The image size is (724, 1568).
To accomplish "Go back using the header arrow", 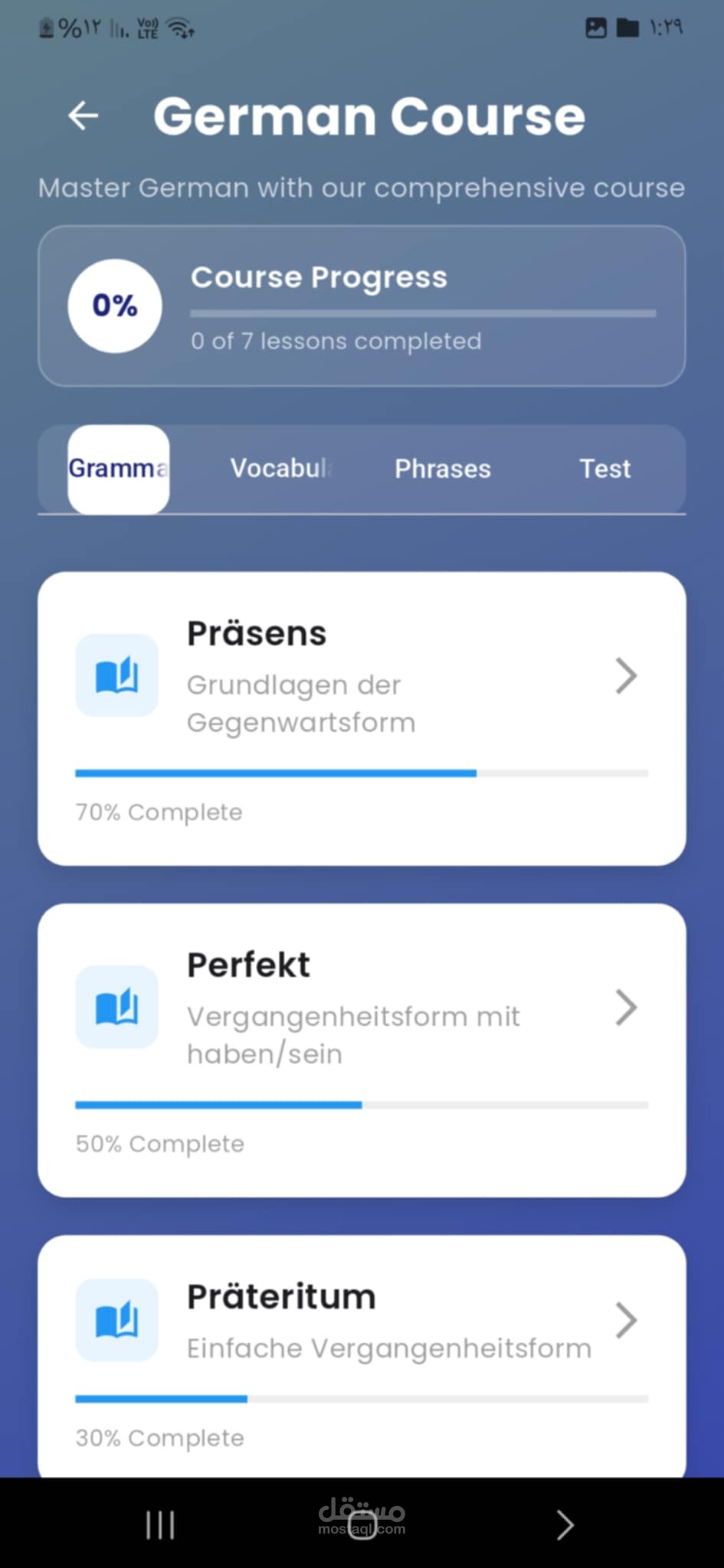I will [83, 116].
